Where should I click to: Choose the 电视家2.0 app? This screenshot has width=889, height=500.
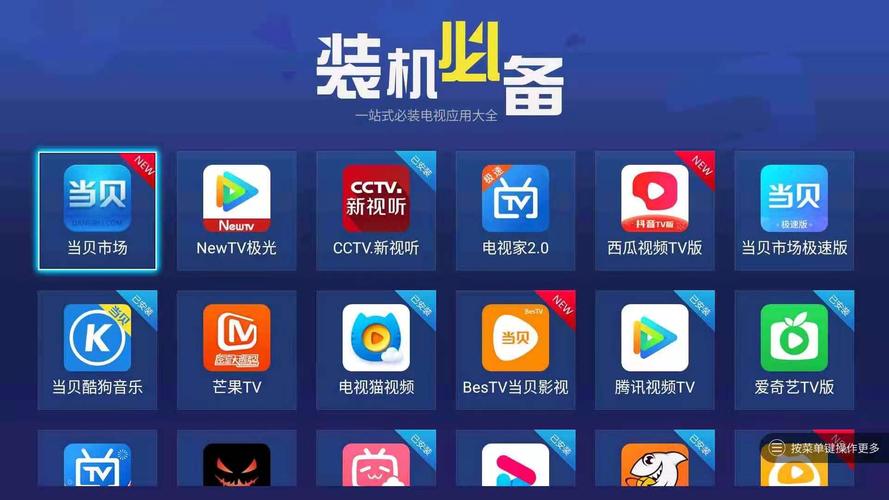[x=515, y=210]
